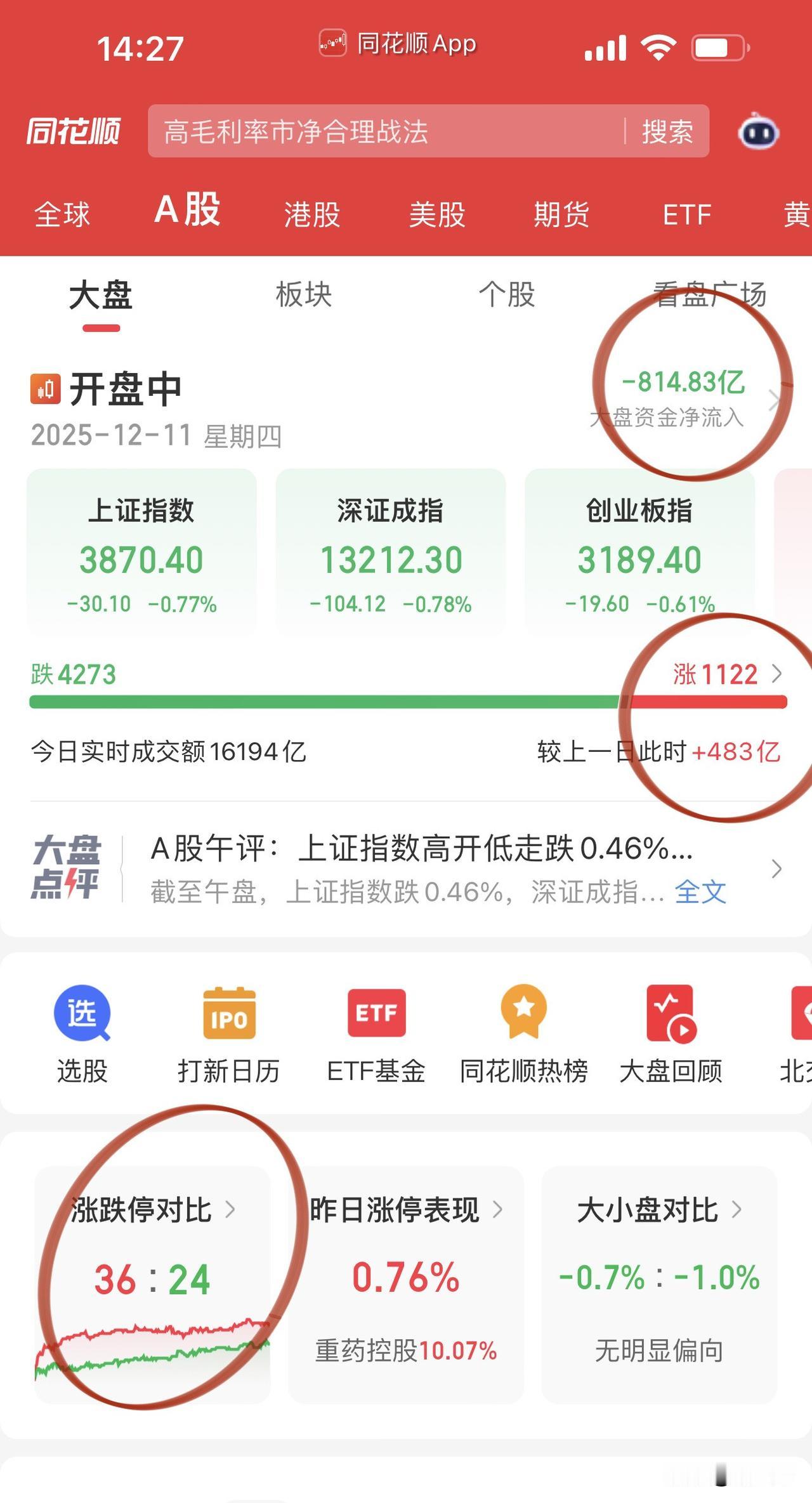Click the green-red advance decline ratio bar

pos(406,701)
